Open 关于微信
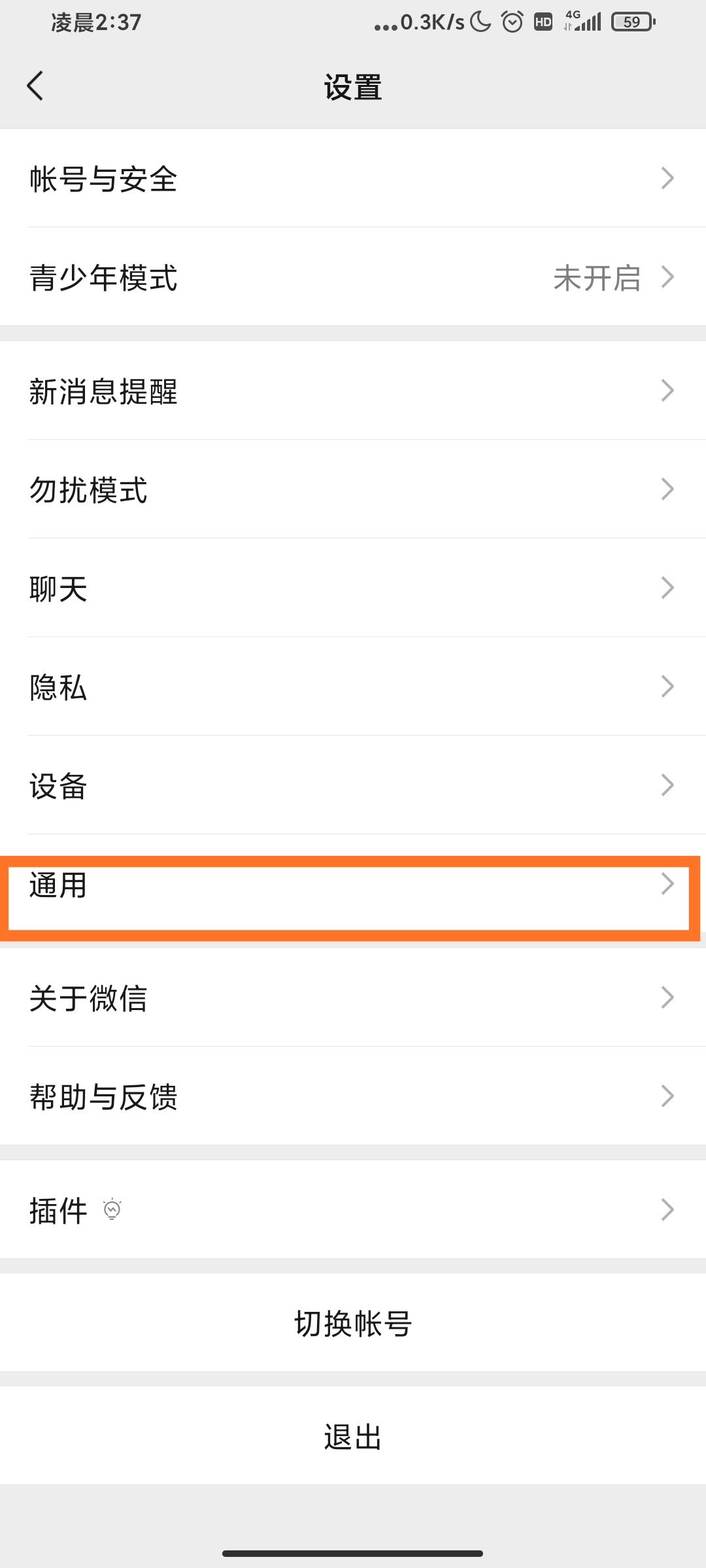The height and width of the screenshot is (1568, 706). pyautogui.click(x=353, y=998)
